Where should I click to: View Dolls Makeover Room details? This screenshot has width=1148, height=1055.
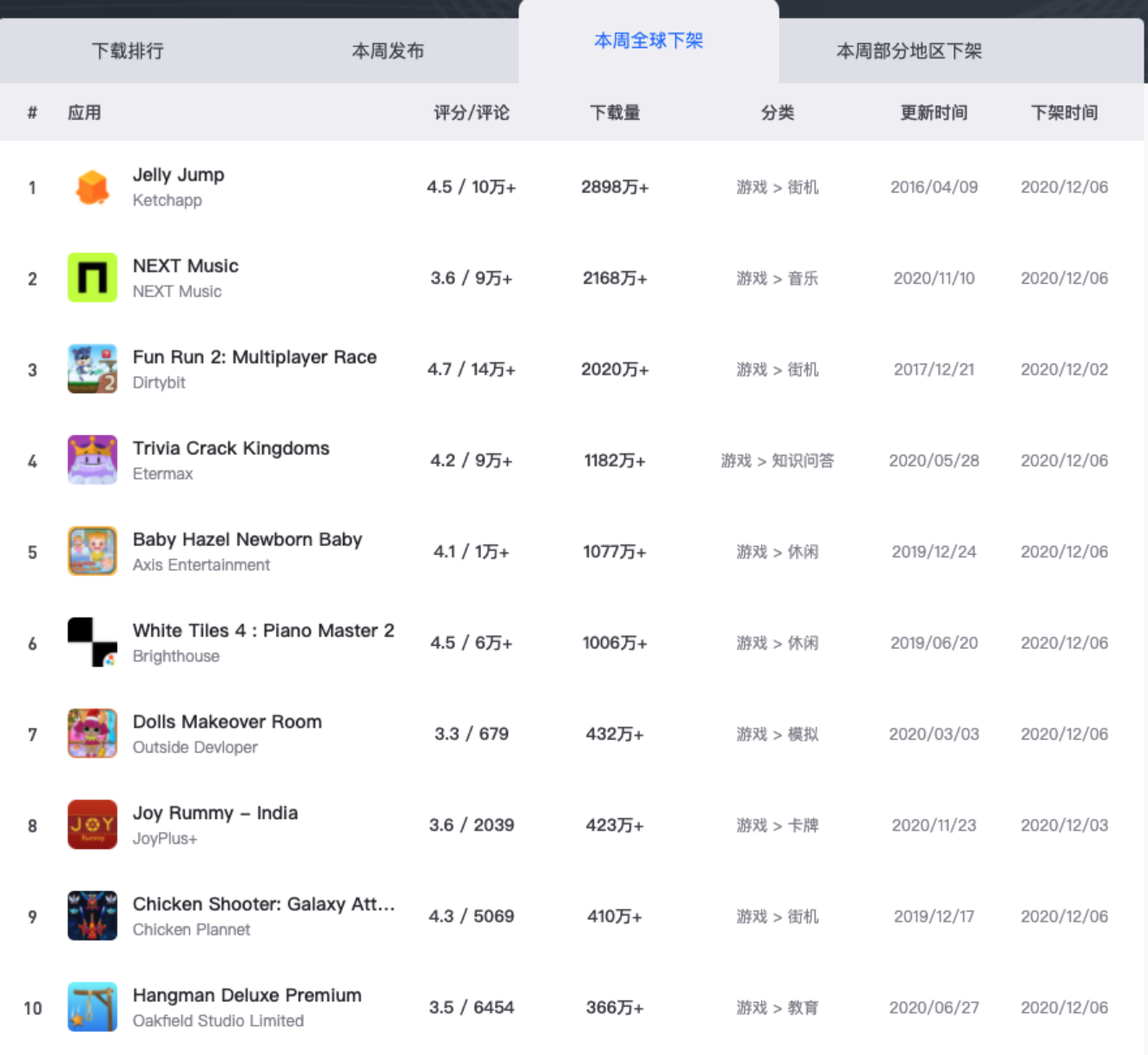[x=227, y=722]
